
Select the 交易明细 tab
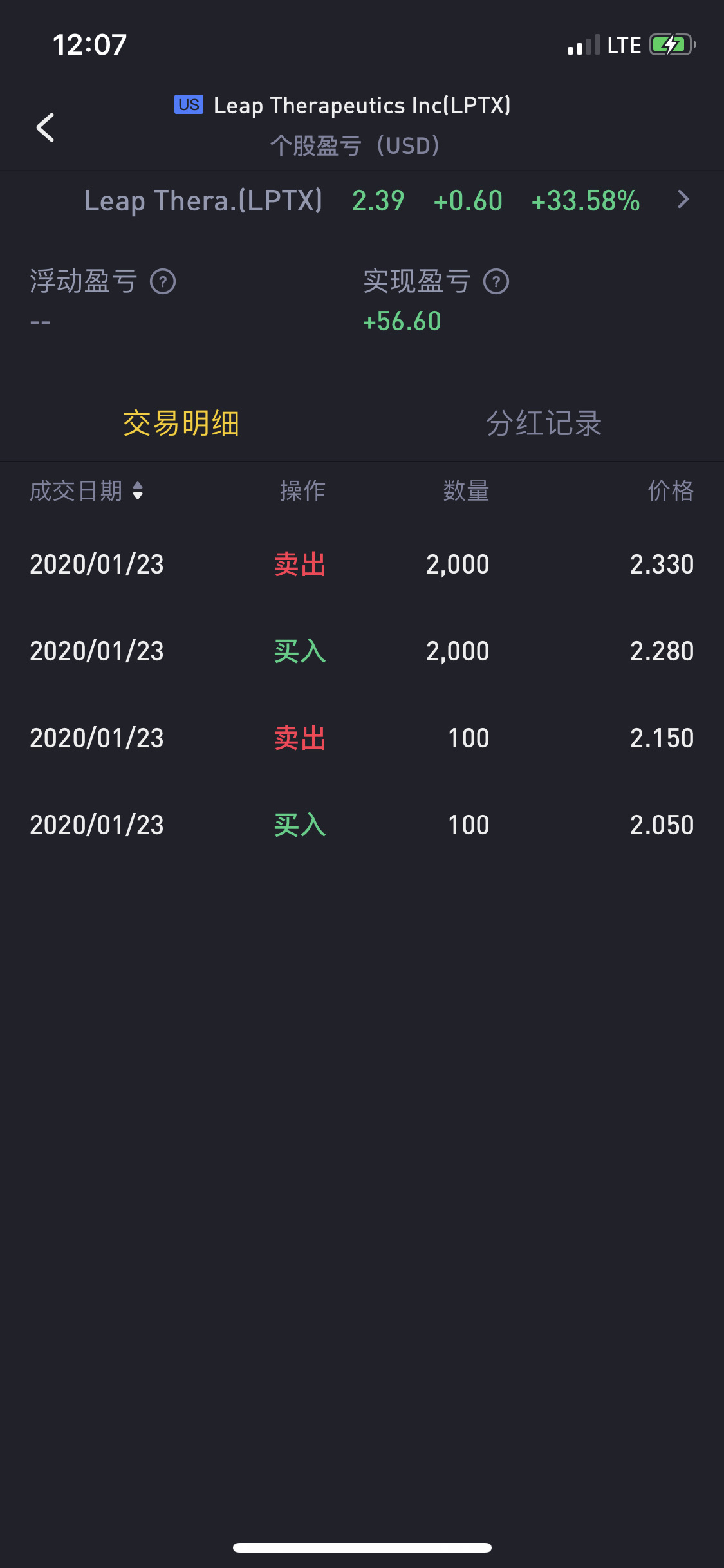point(181,424)
